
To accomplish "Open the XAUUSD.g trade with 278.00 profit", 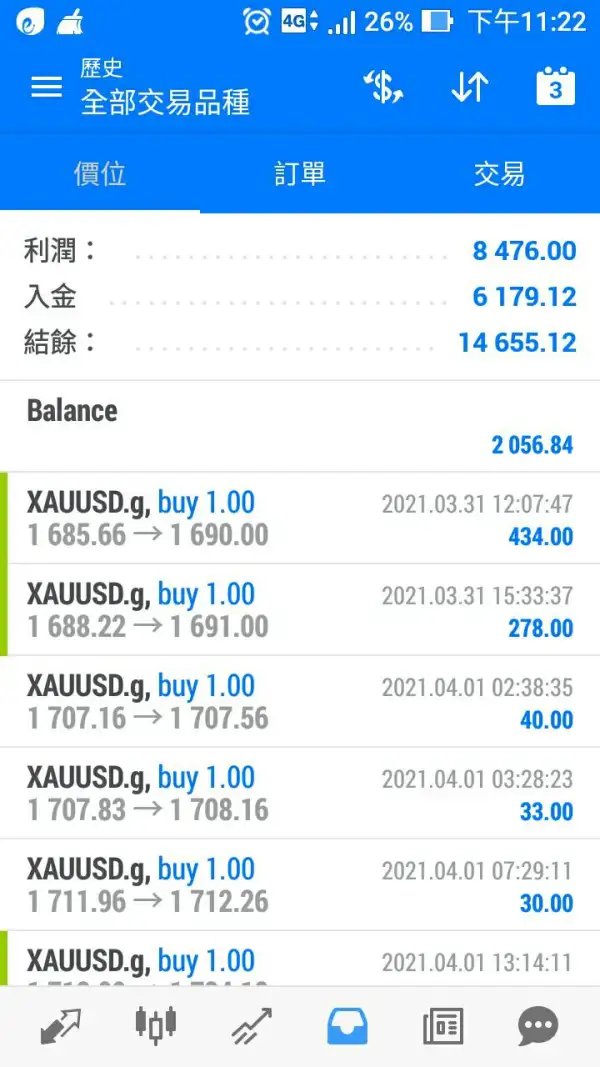I will 300,610.
